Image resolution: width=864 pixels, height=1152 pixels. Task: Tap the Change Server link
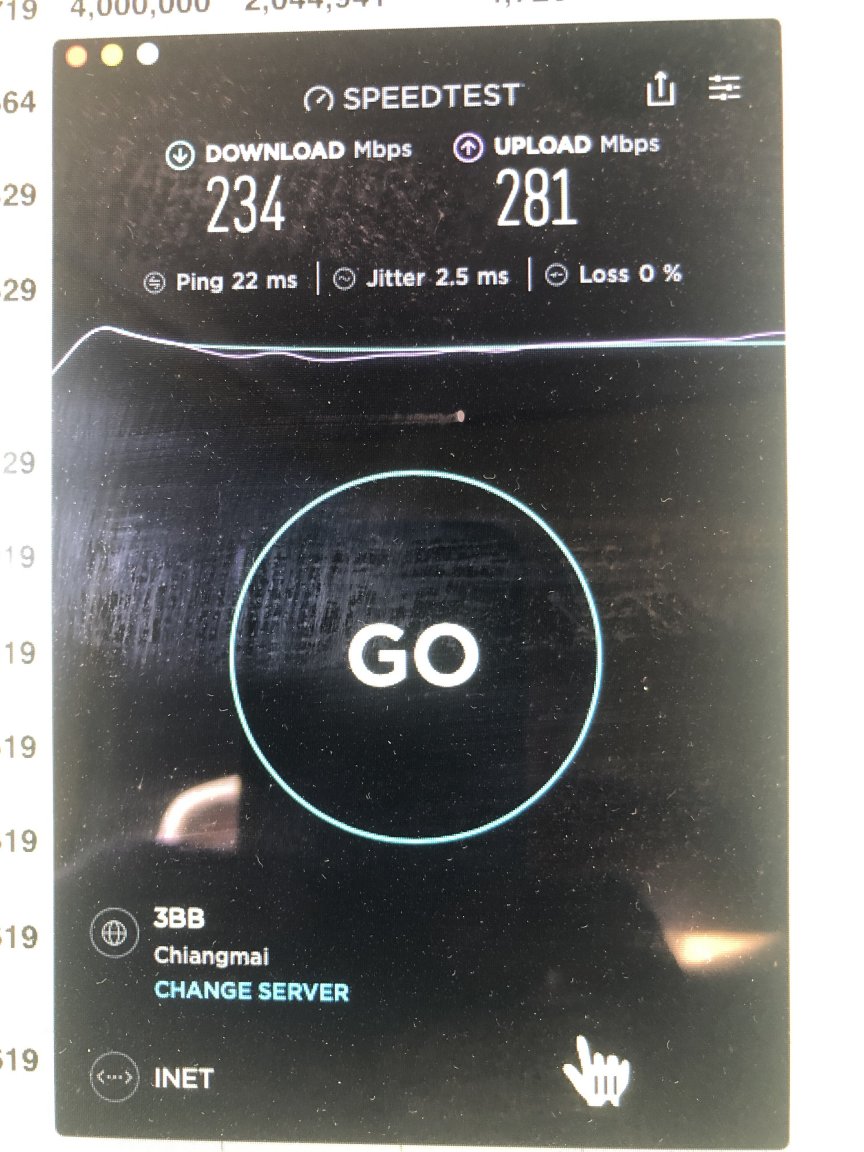point(251,993)
